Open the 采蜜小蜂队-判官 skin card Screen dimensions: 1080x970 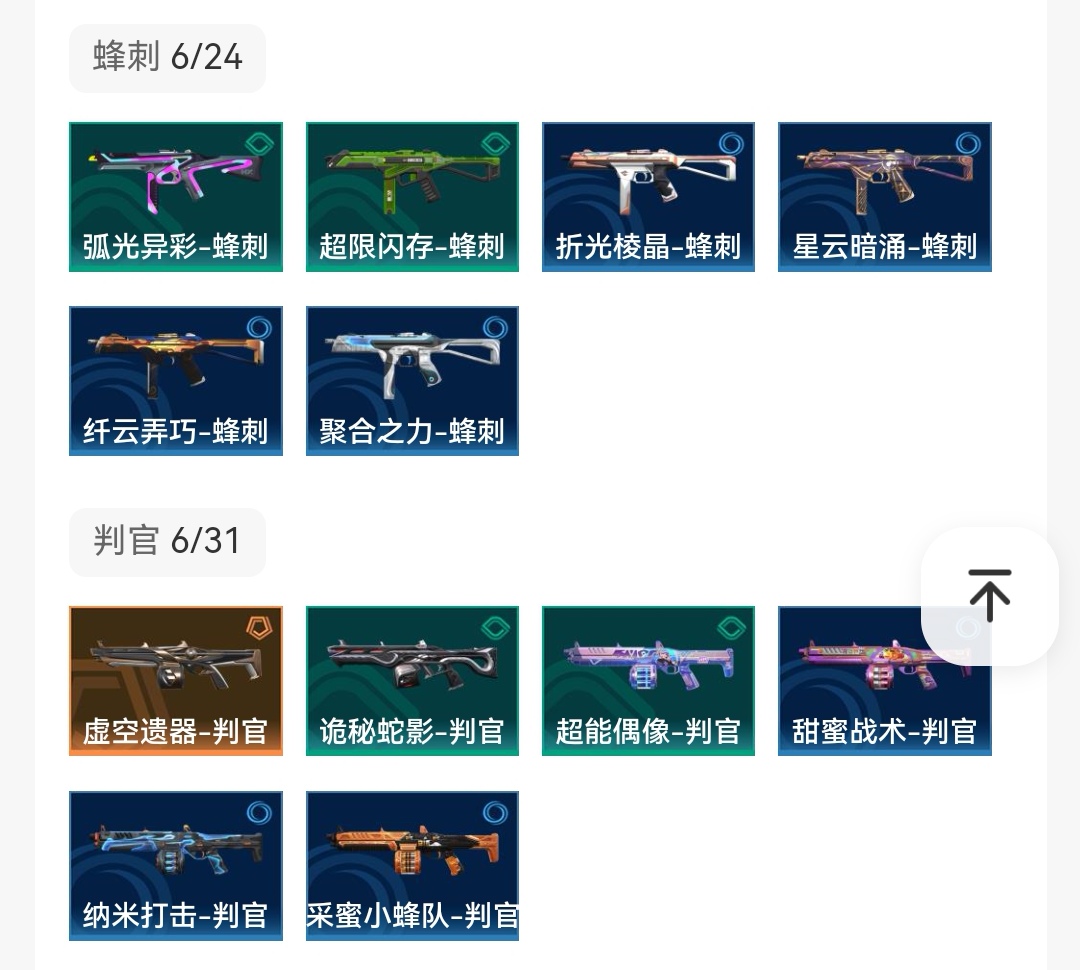pos(412,866)
